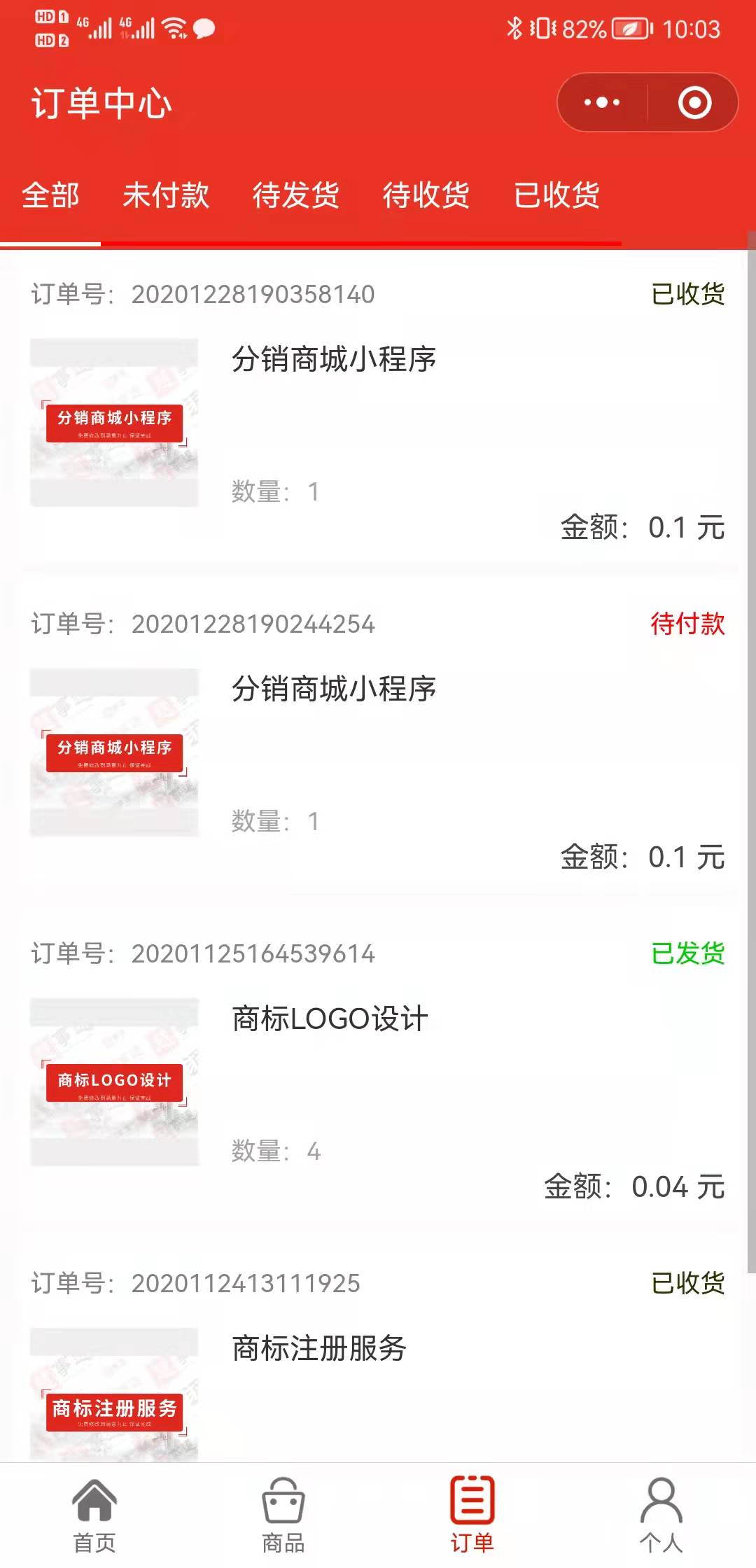756x1568 pixels.
Task: Tap the 已发货 status label
Action: tap(688, 953)
